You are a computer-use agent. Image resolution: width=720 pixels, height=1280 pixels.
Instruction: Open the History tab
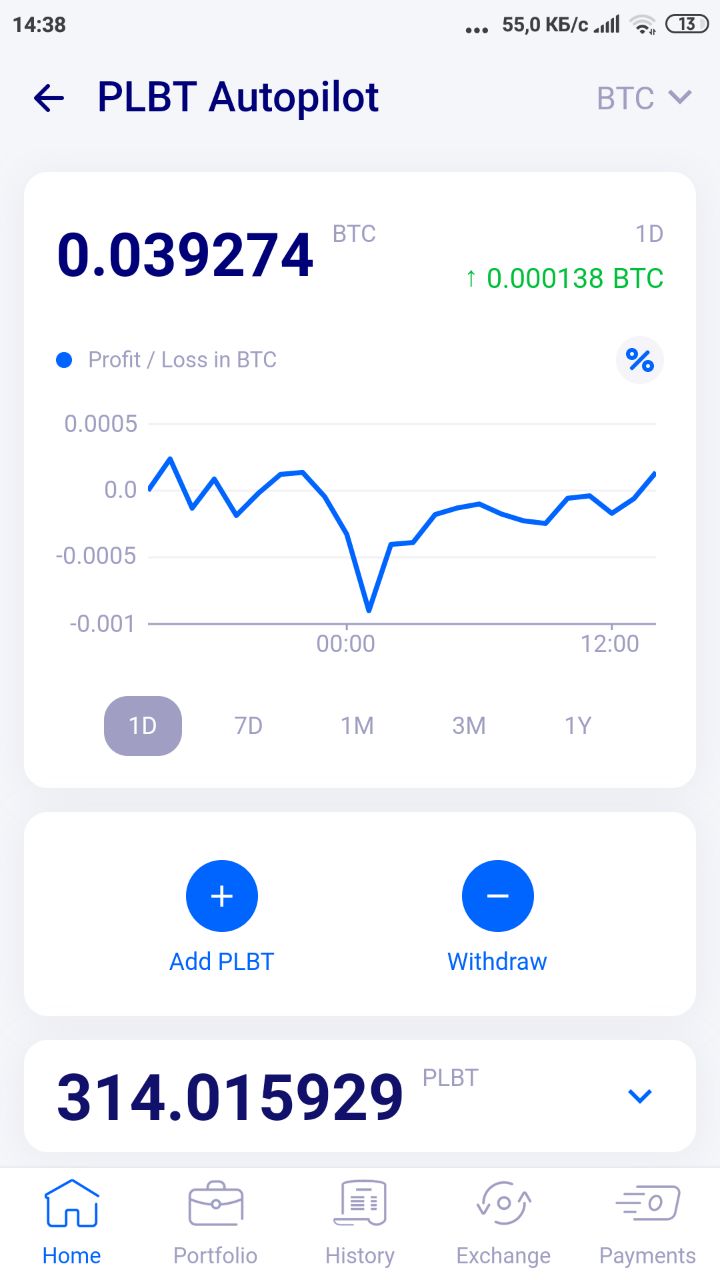pos(360,1222)
